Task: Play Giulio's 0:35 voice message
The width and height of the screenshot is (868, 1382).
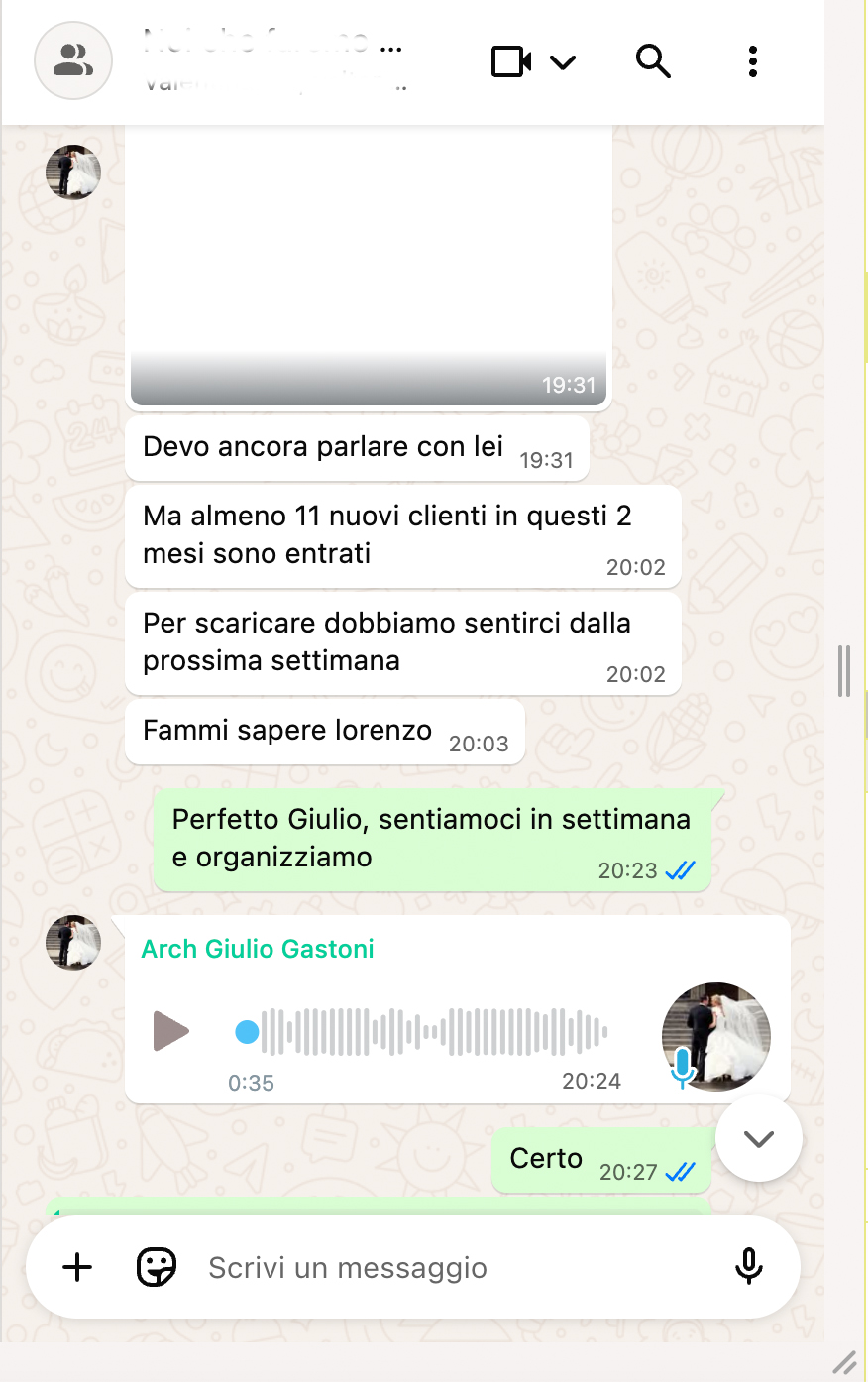Action: 170,1031
